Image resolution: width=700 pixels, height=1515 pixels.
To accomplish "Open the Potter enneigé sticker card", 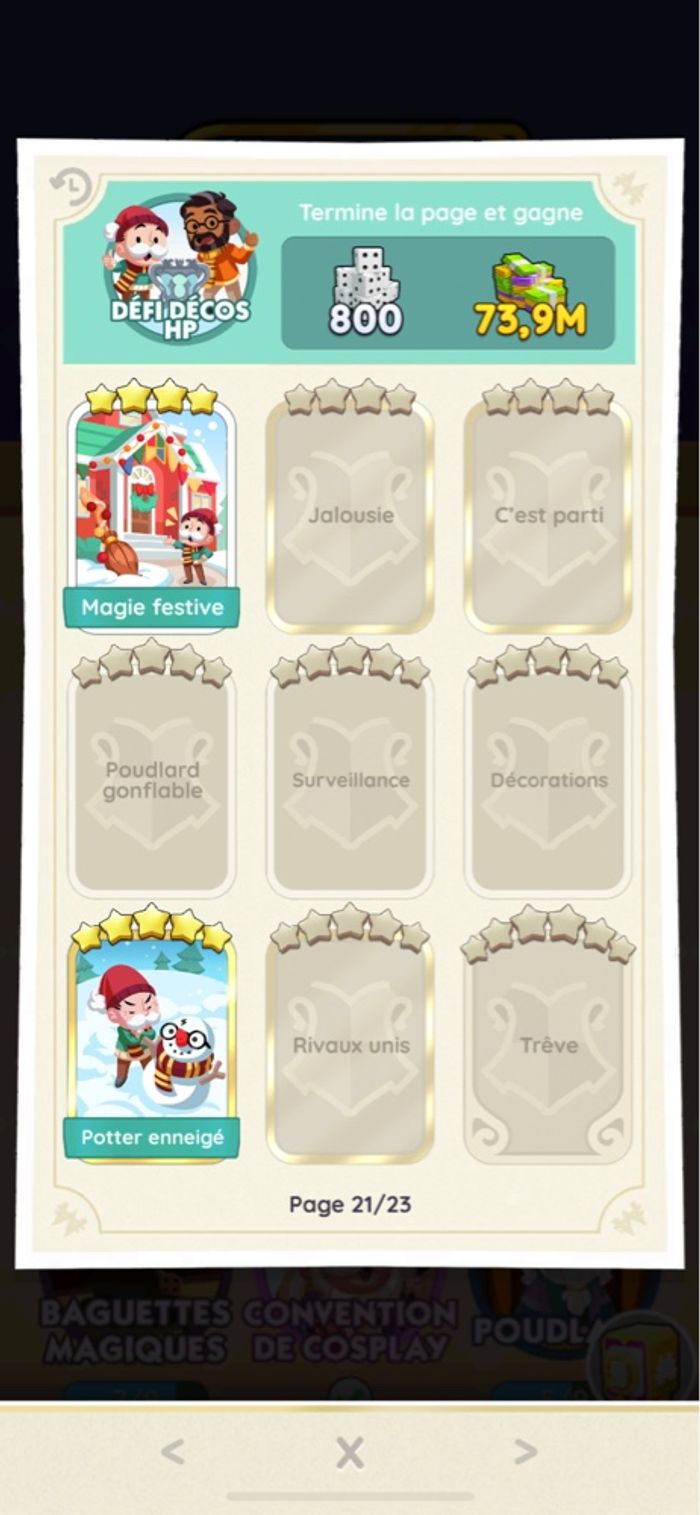I will point(152,1040).
